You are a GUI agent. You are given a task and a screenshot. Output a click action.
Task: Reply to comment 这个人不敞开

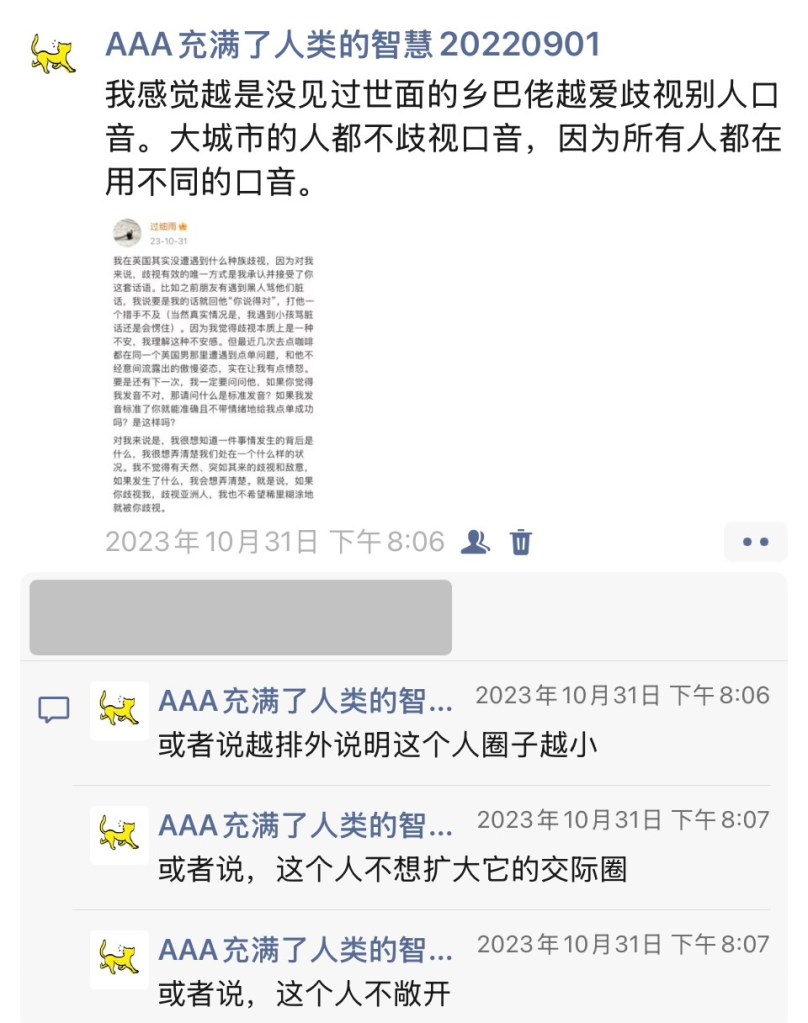click(x=305, y=993)
